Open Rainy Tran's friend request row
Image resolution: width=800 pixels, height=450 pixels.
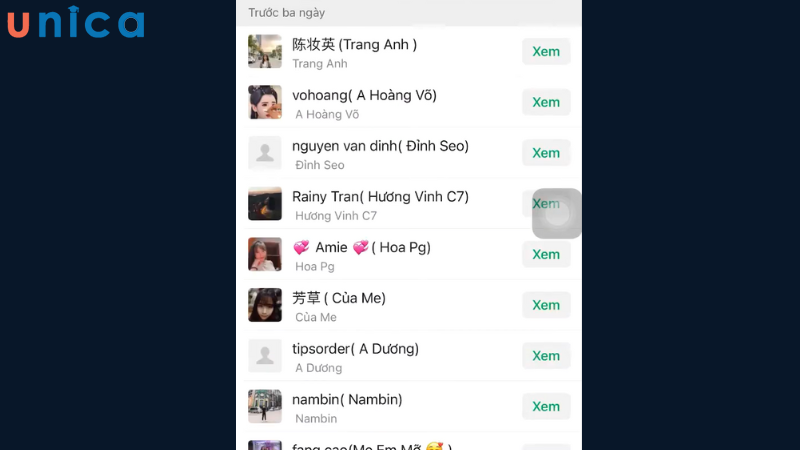[380, 204]
